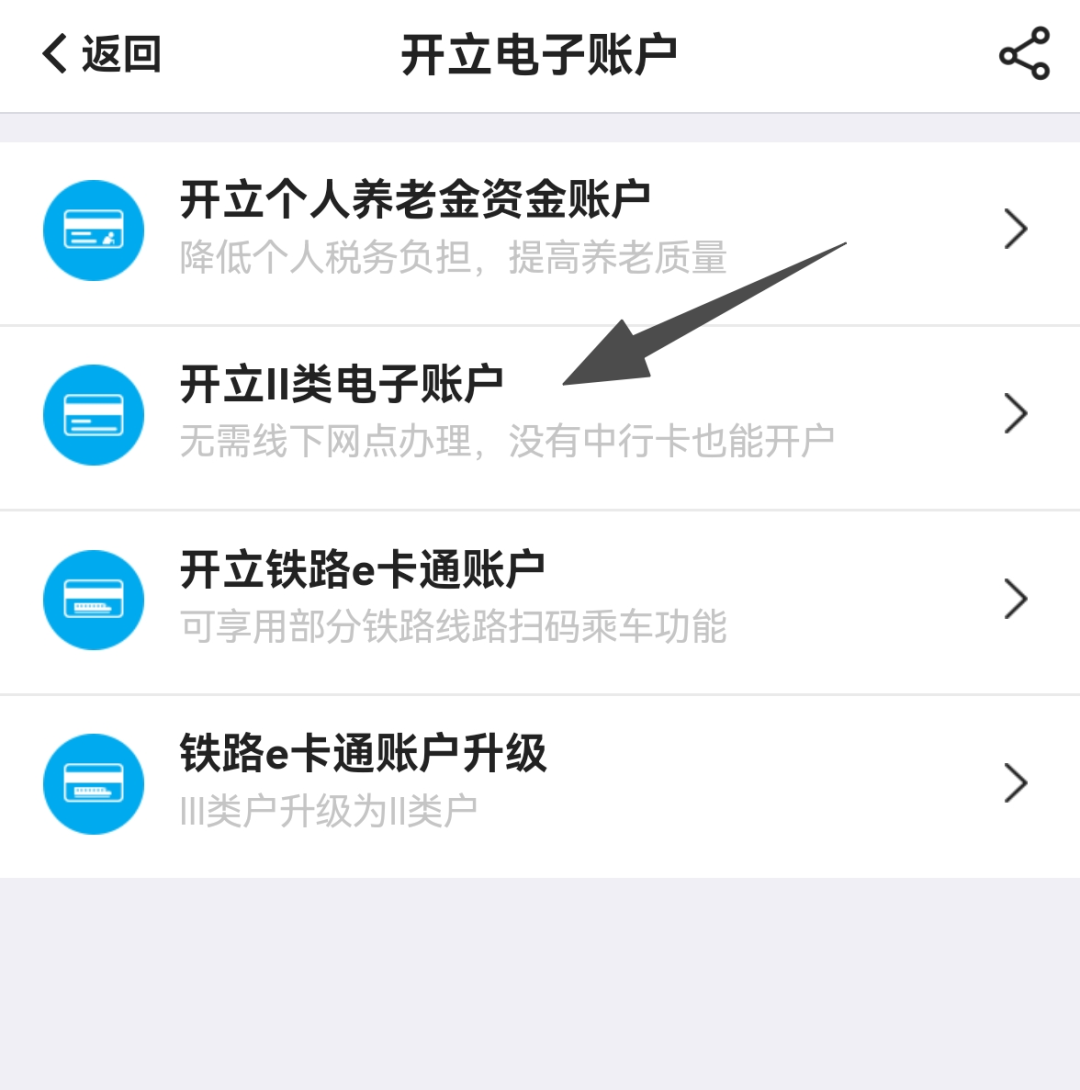
Task: Click the blue circular icon in the second row
Action: 94,414
